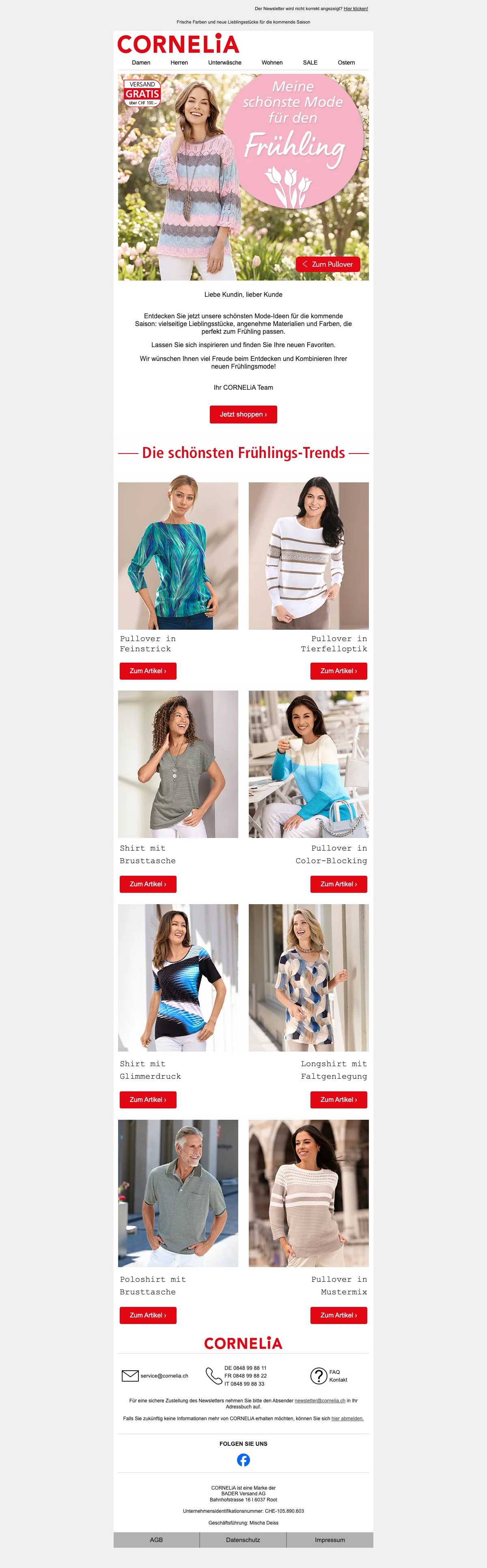Open the Datenschutz footer link

pyautogui.click(x=243, y=1540)
